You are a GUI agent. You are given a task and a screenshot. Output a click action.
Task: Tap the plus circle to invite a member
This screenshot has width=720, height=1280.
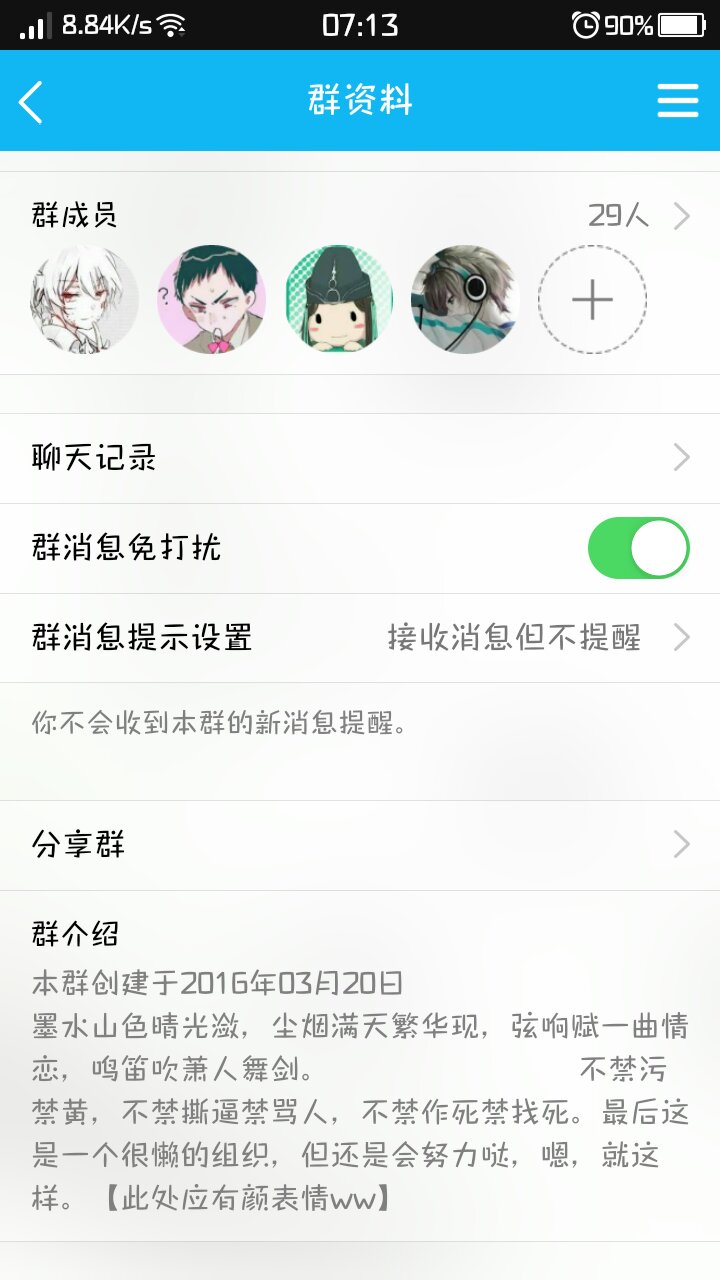tap(592, 298)
